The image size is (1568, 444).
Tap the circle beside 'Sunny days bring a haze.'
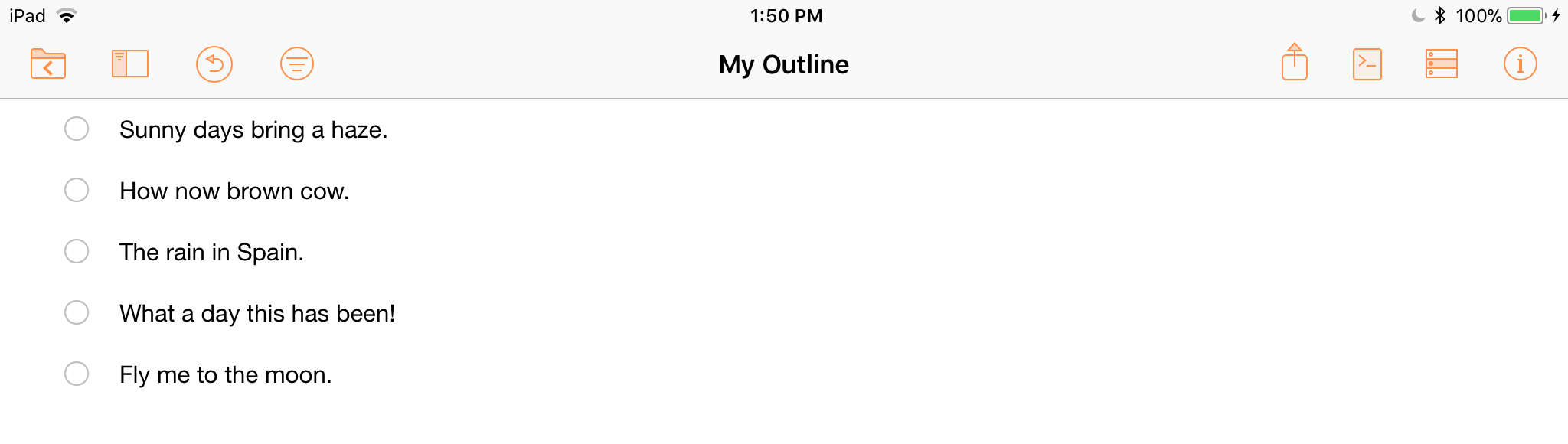[77, 129]
